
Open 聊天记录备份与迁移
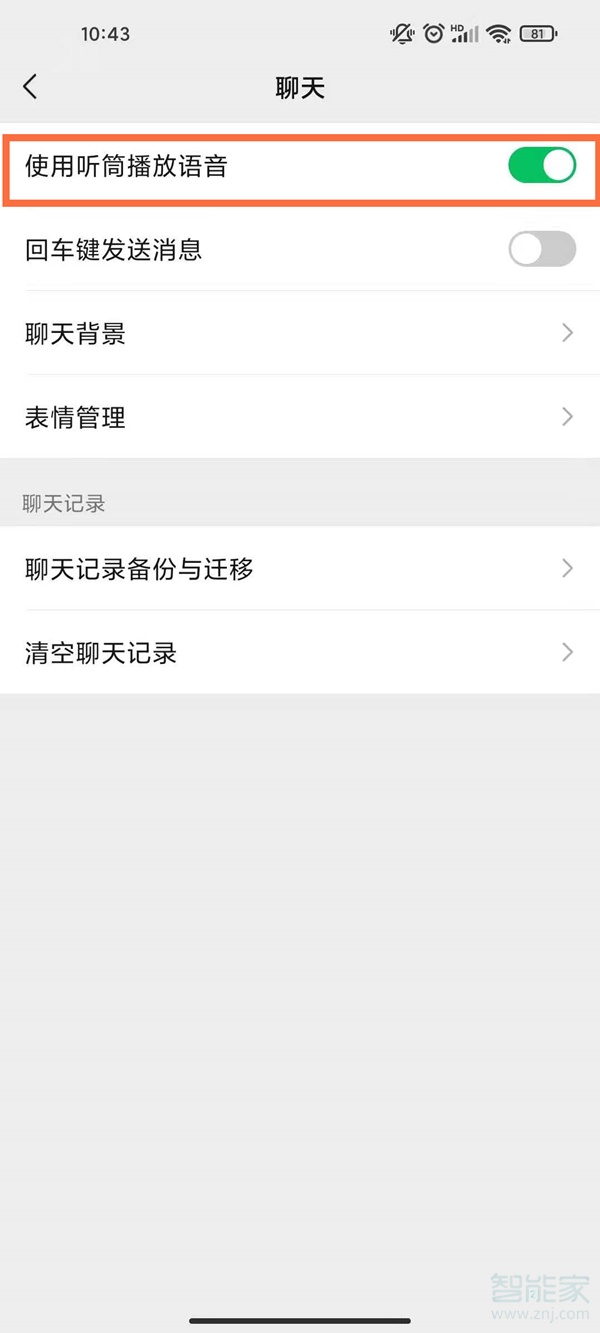(x=300, y=569)
